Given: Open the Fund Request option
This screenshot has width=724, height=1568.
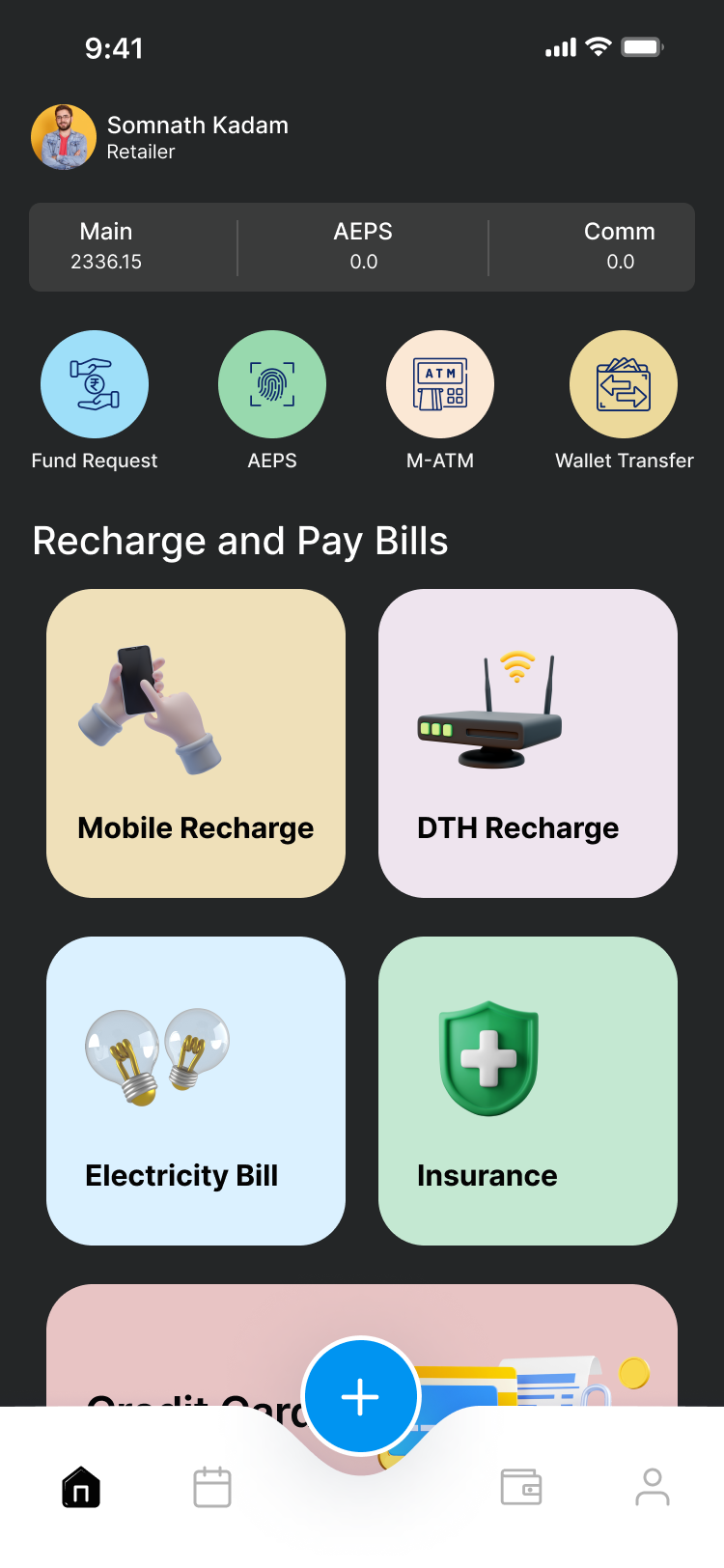Looking at the screenshot, I should (95, 385).
